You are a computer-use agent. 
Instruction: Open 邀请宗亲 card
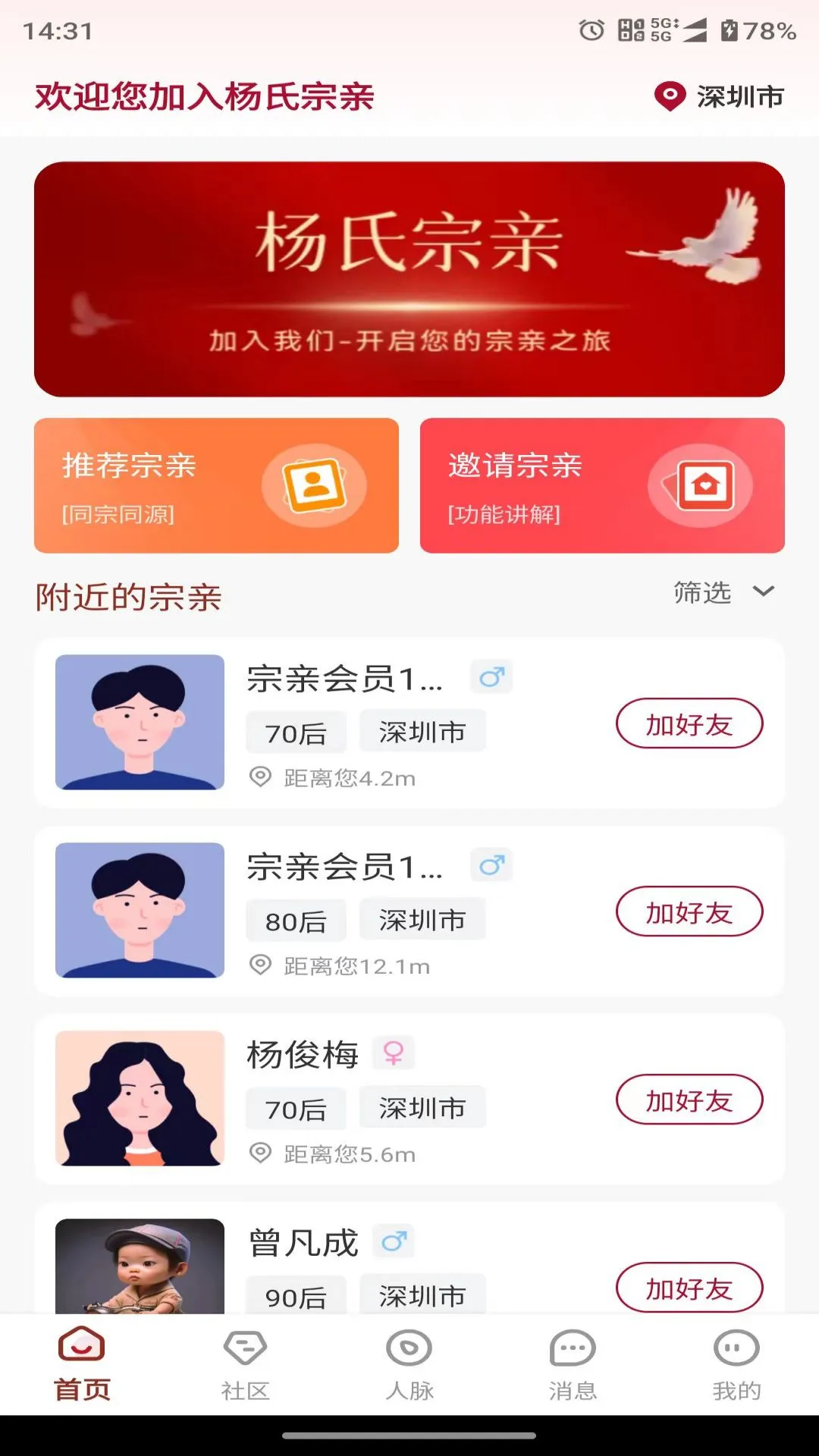602,485
